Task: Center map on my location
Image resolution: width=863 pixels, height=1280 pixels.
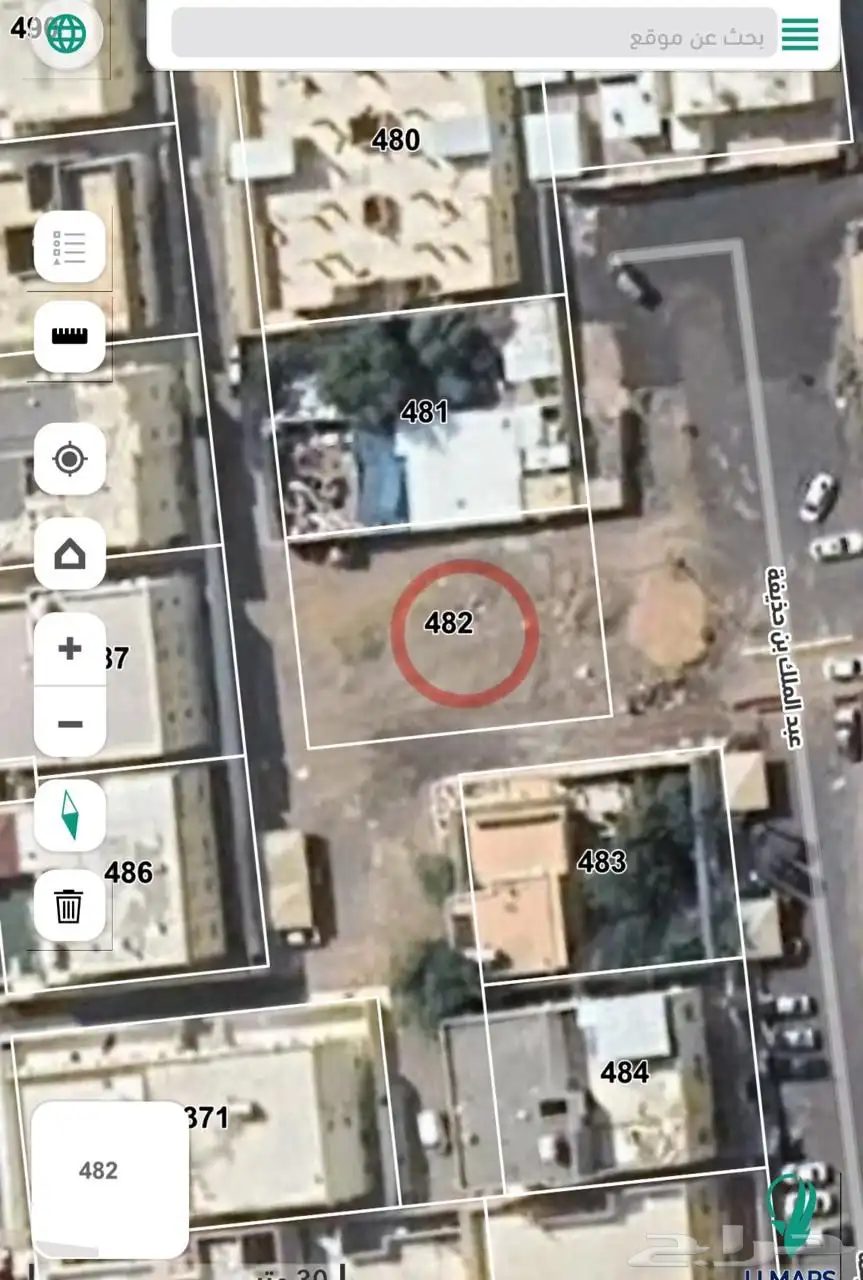Action: [69, 460]
